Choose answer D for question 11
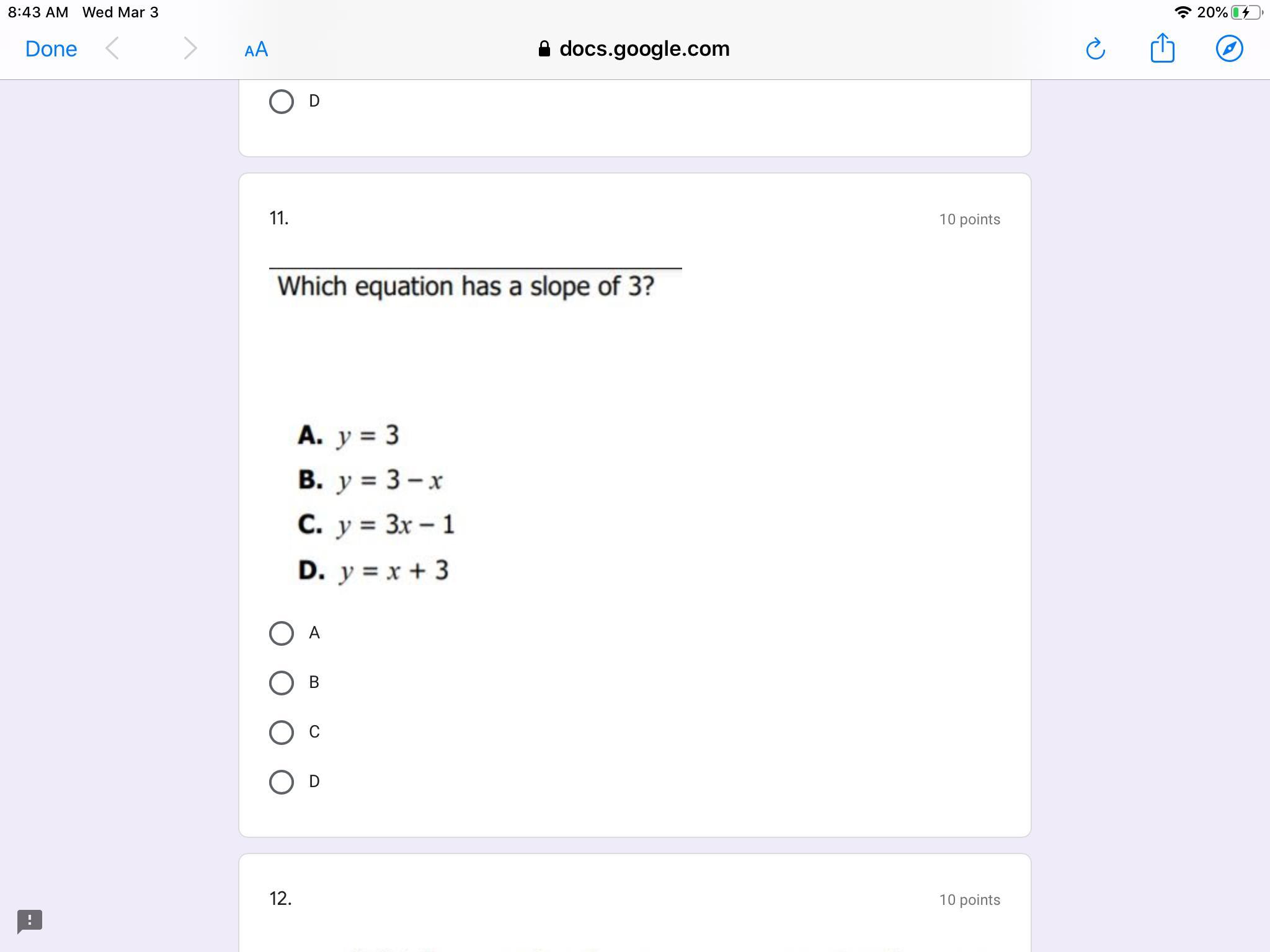1270x952 pixels. pos(282,782)
